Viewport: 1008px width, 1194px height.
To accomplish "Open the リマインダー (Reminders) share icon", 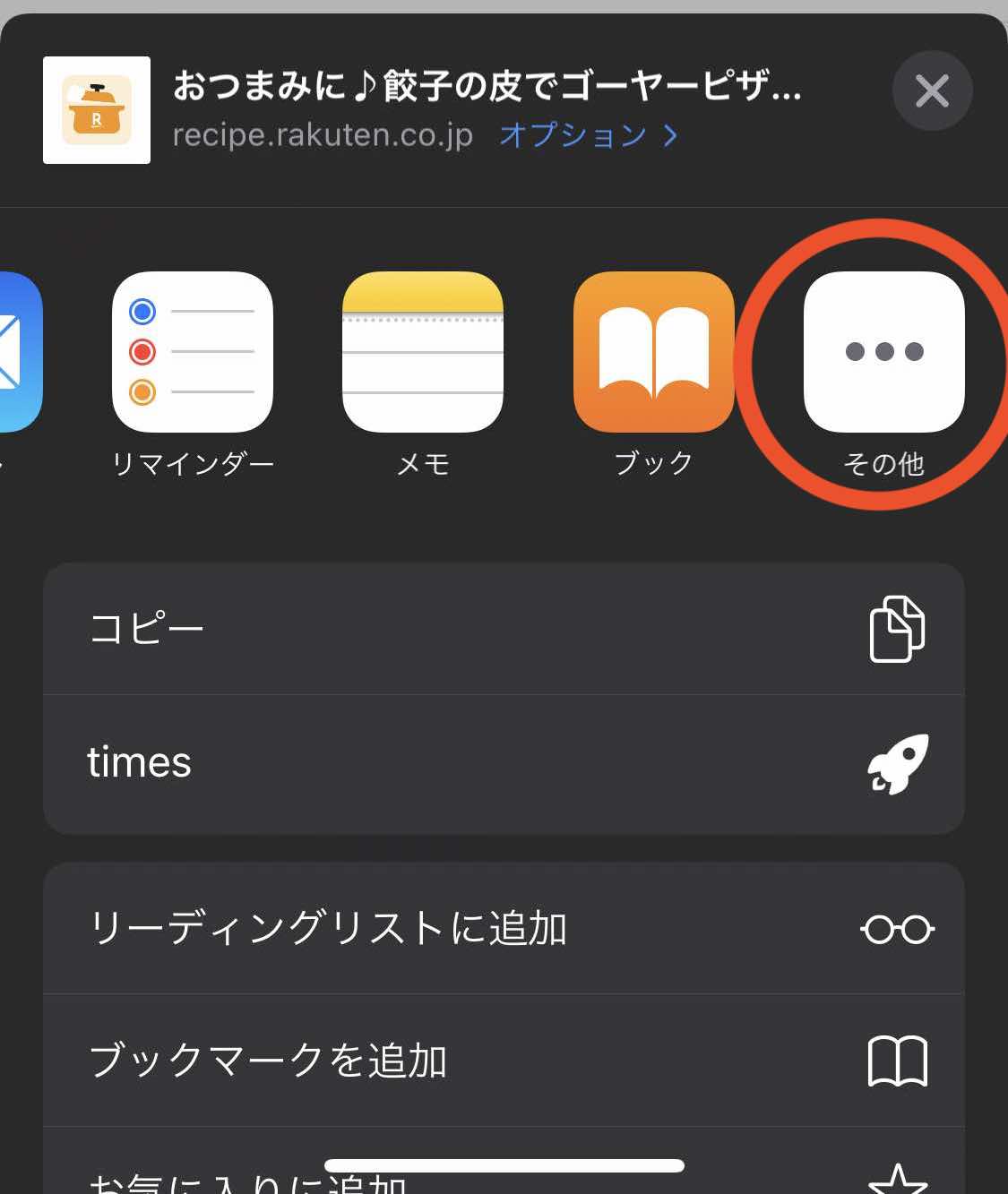I will tap(194, 352).
